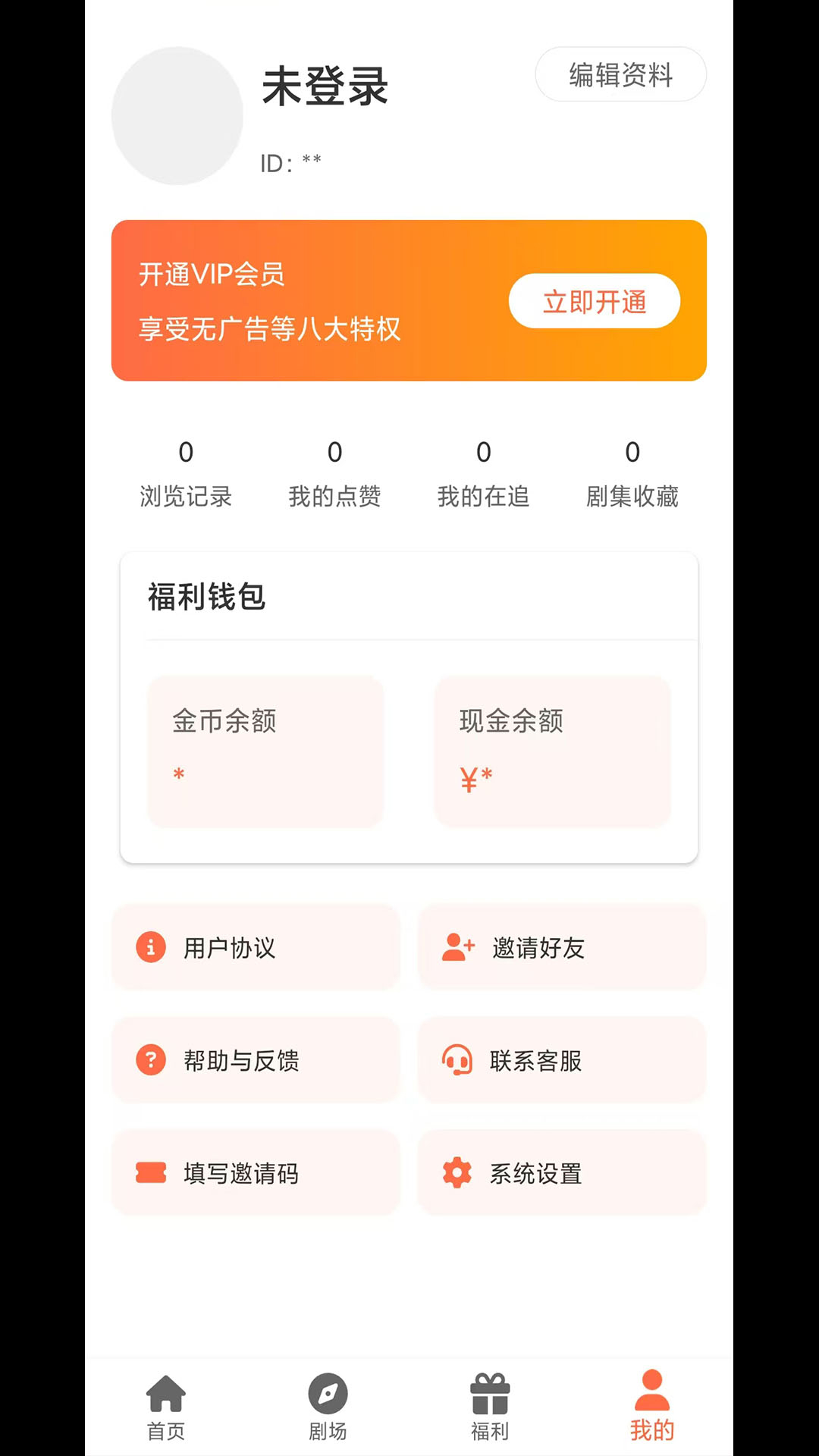This screenshot has height=1456, width=819.
Task: Select the 我的 profile icon
Action: click(x=651, y=1392)
